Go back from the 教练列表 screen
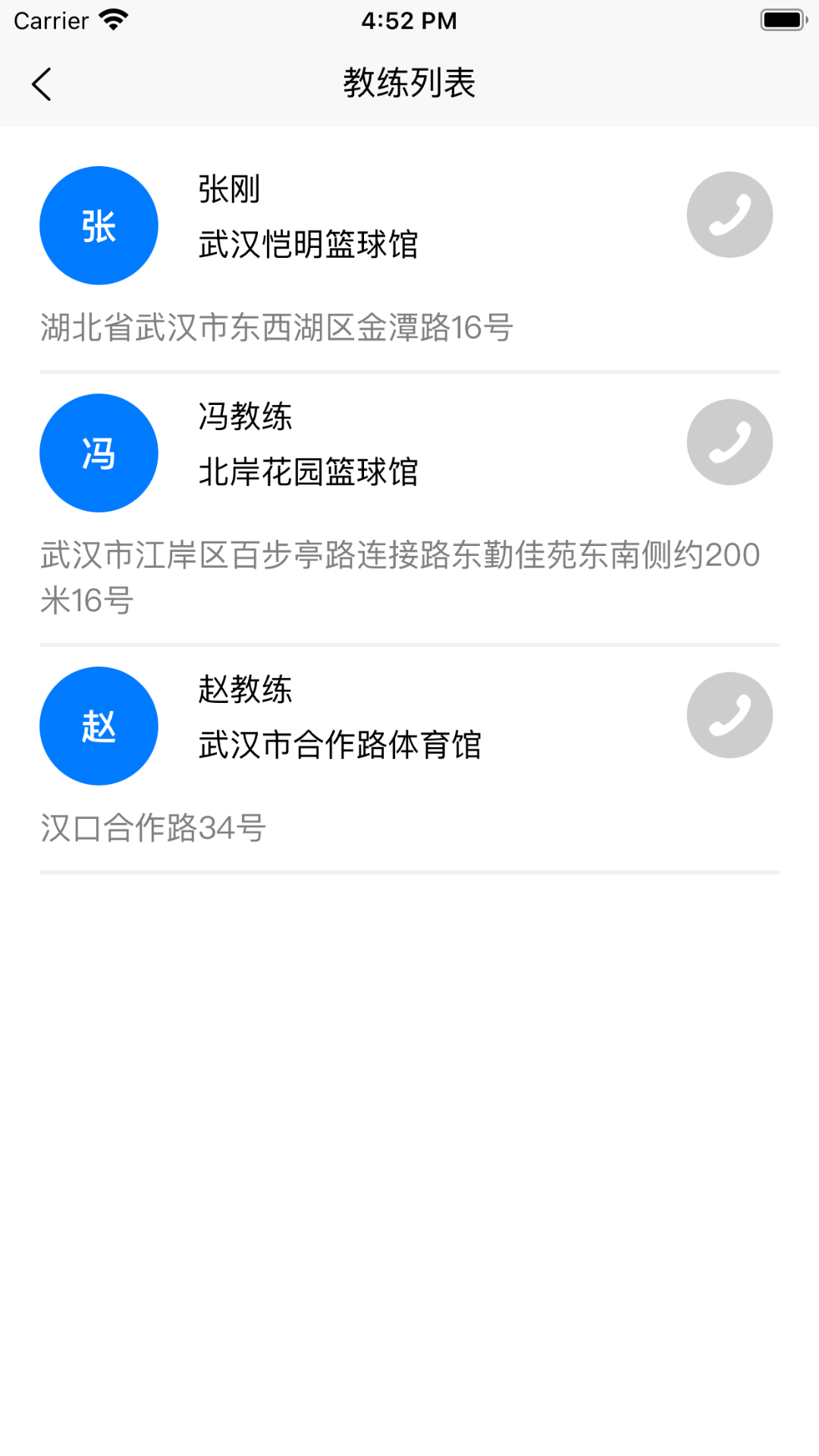The width and height of the screenshot is (819, 1456). point(42,84)
